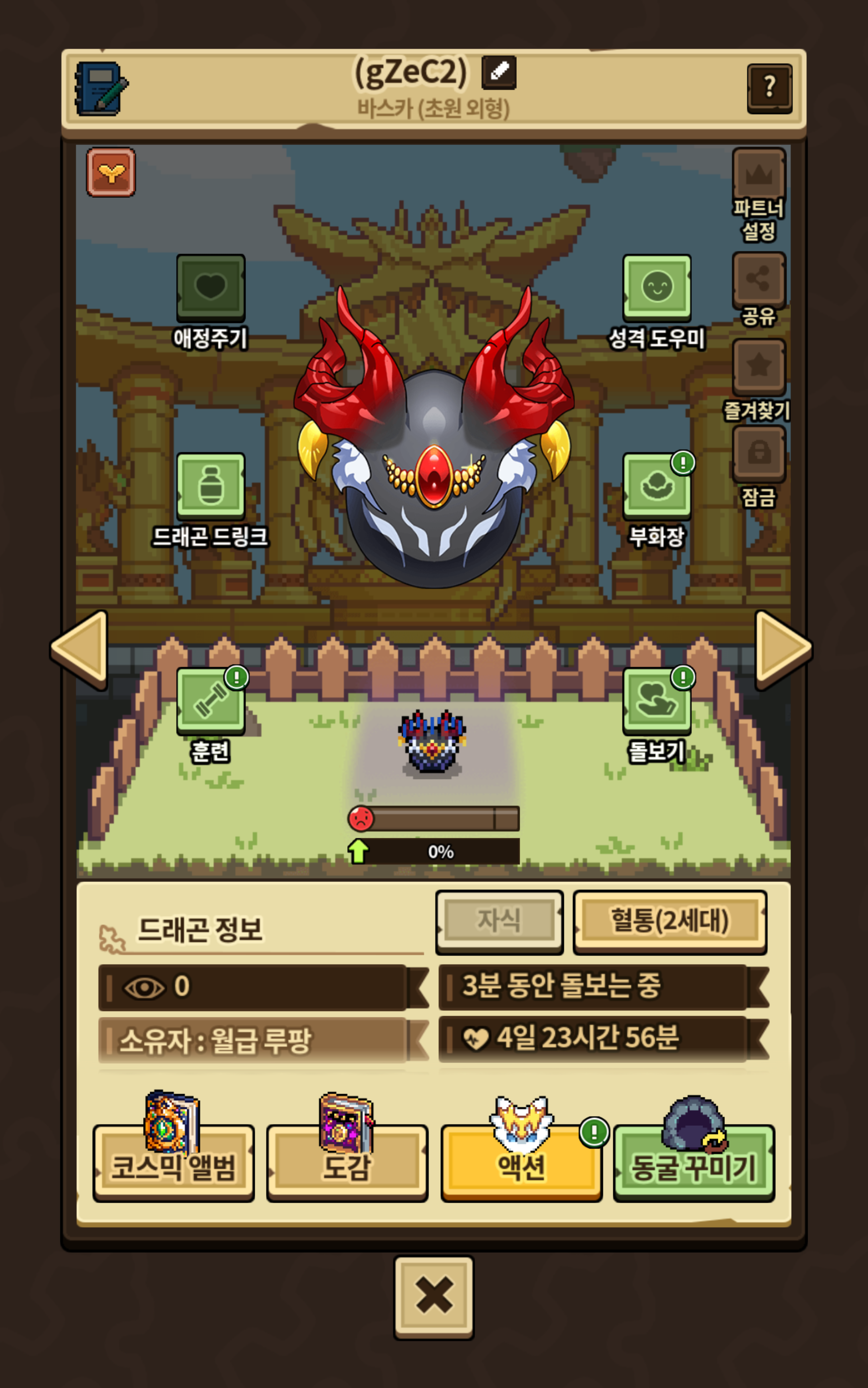The width and height of the screenshot is (868, 1388).
Task: Open 돌보기 care option
Action: [x=657, y=700]
